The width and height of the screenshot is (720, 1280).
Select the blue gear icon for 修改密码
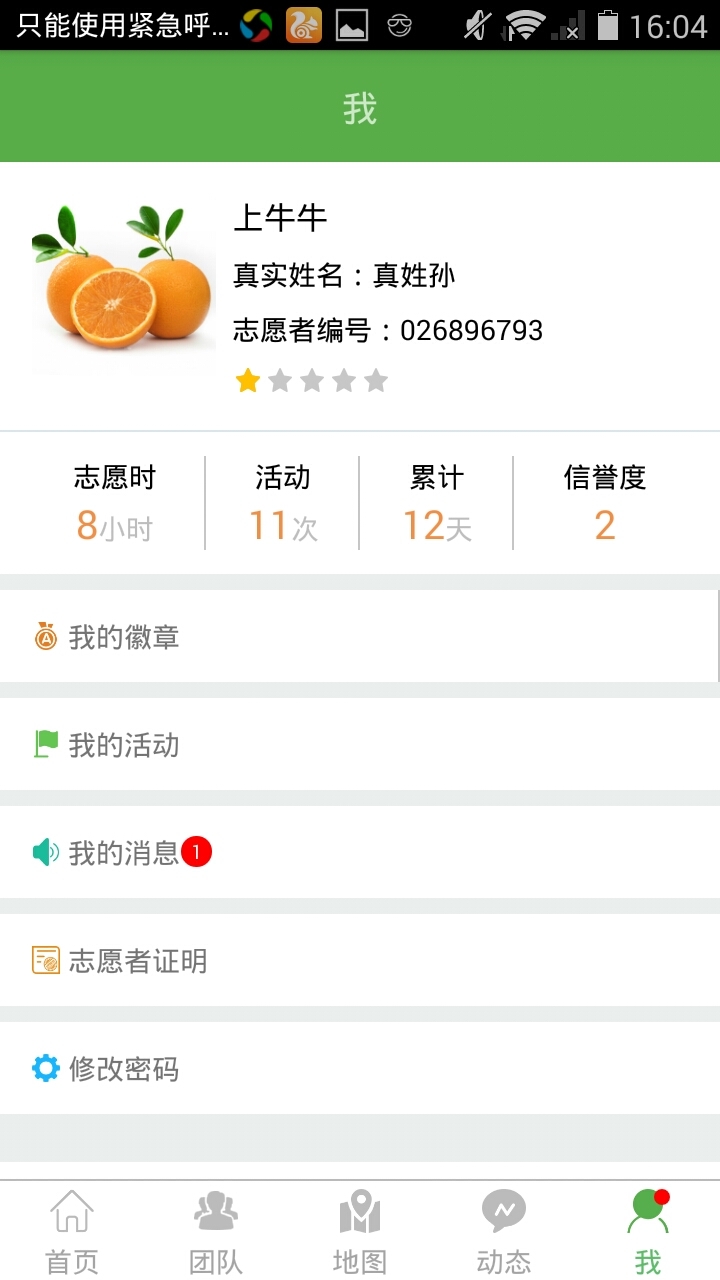click(x=44, y=1069)
